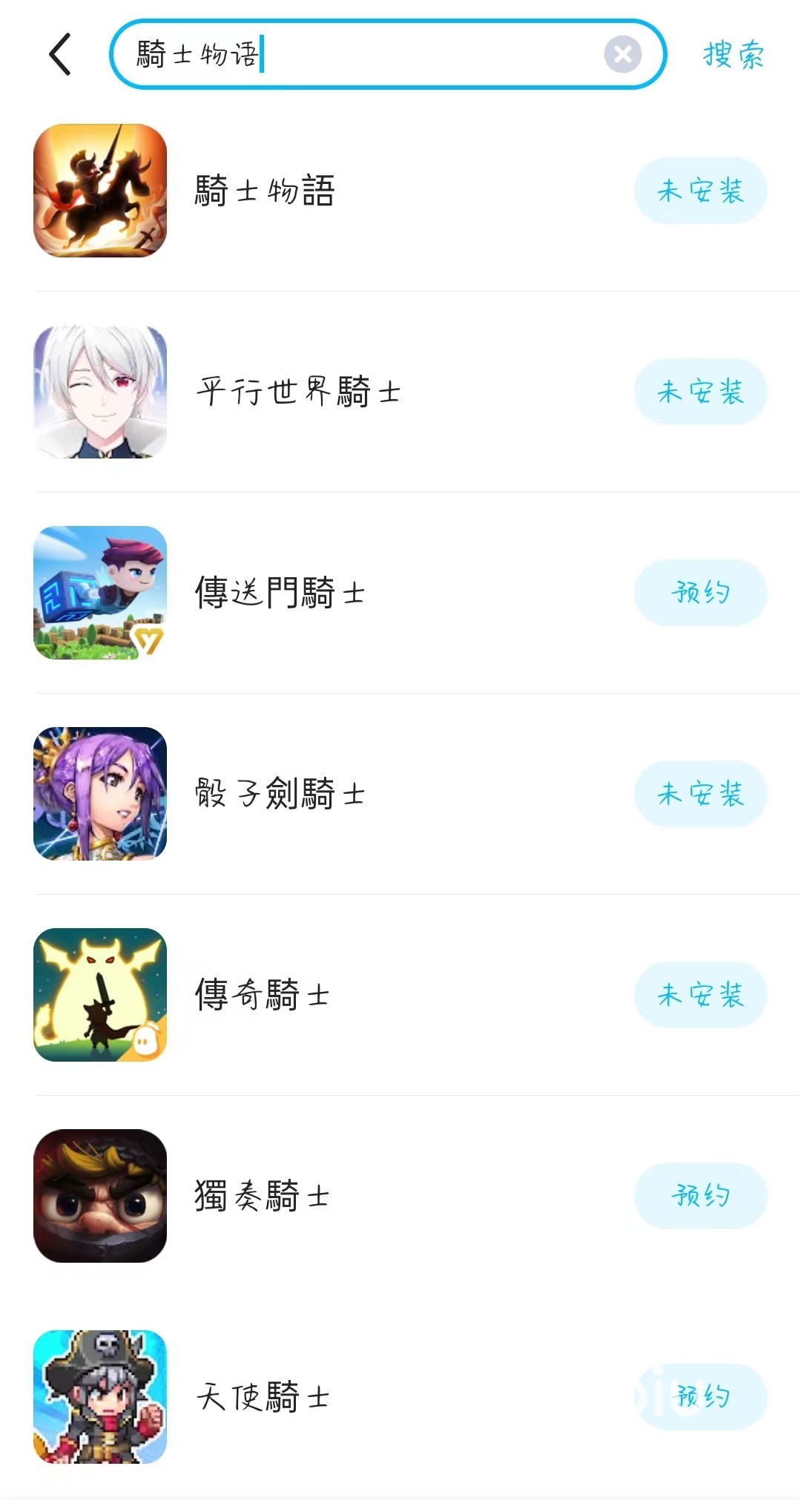
Task: Tap 未安装 button for 傳奇騎士
Action: pos(700,995)
